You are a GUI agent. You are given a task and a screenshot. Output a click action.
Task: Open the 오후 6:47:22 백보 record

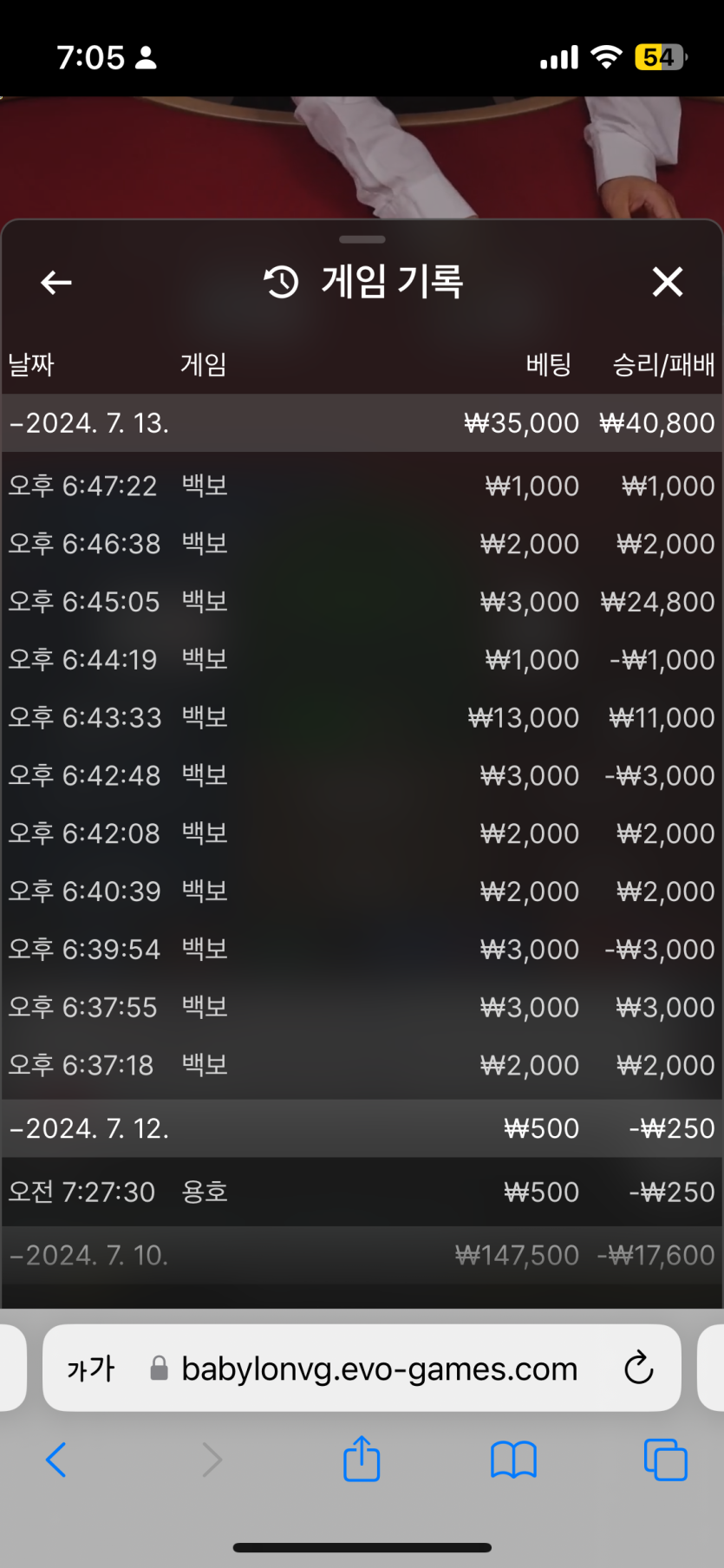[362, 486]
